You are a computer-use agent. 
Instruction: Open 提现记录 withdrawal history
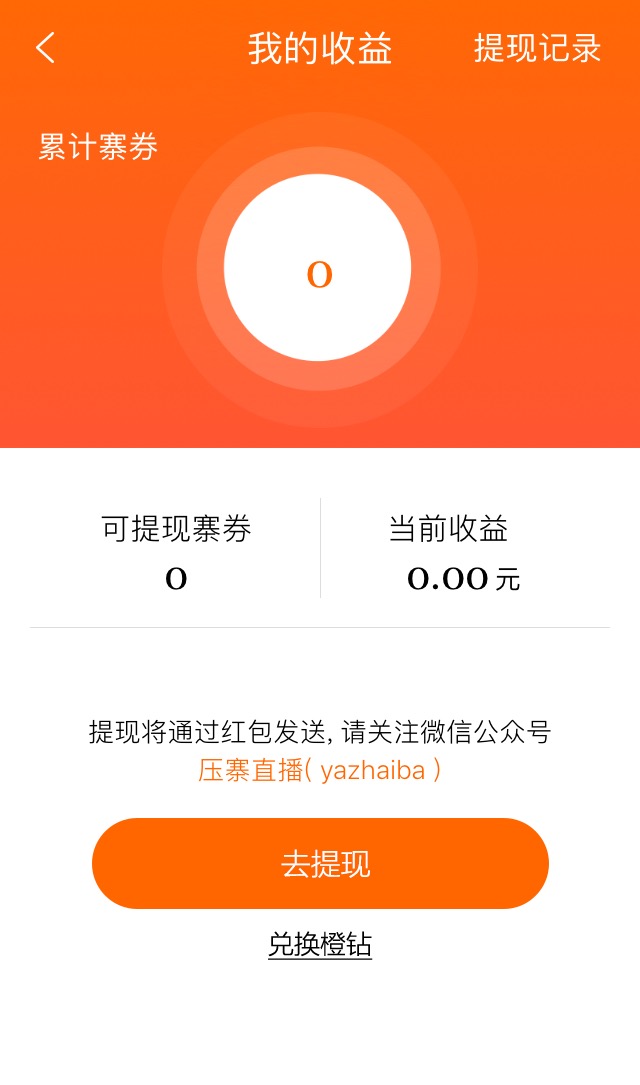[x=537, y=48]
